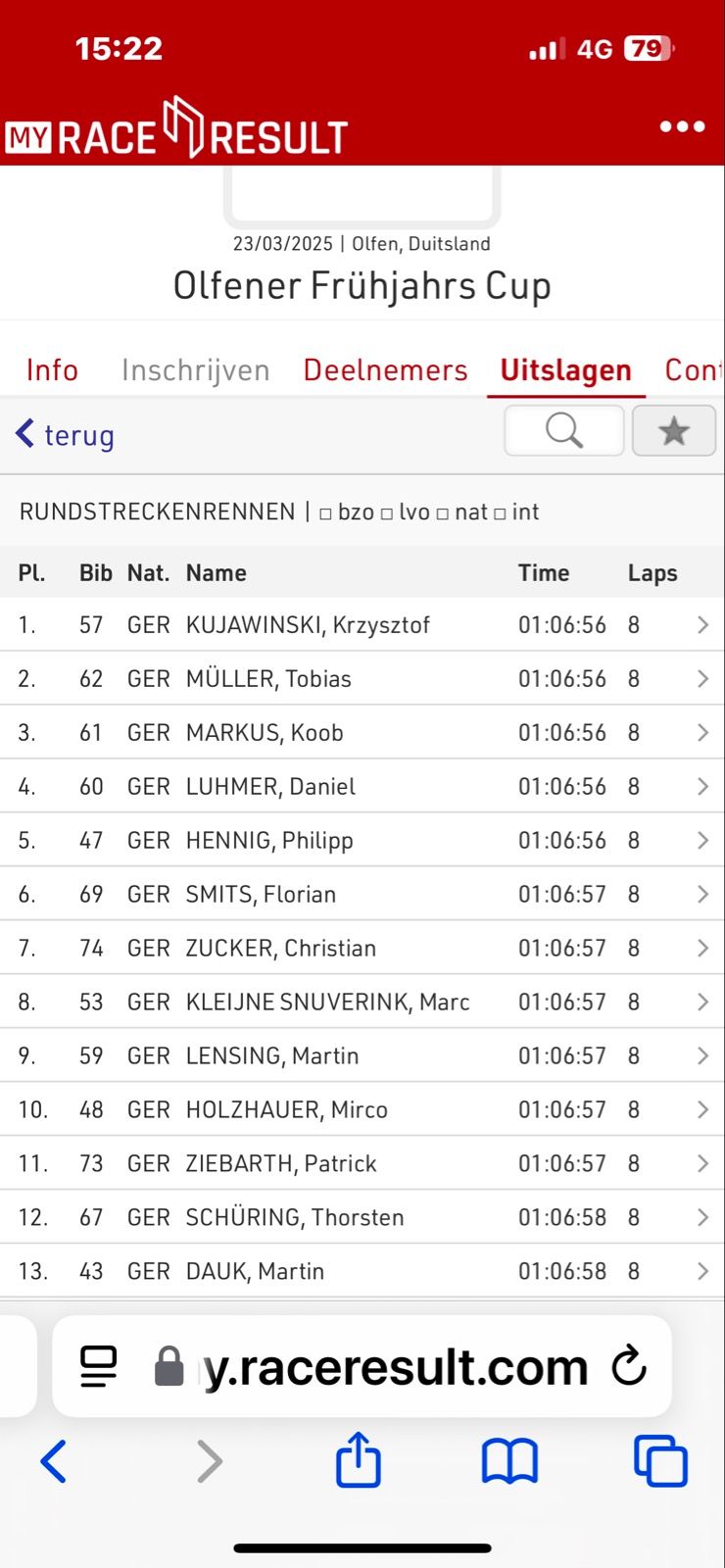Go back via the terug link
The image size is (725, 1568).
[x=65, y=434]
